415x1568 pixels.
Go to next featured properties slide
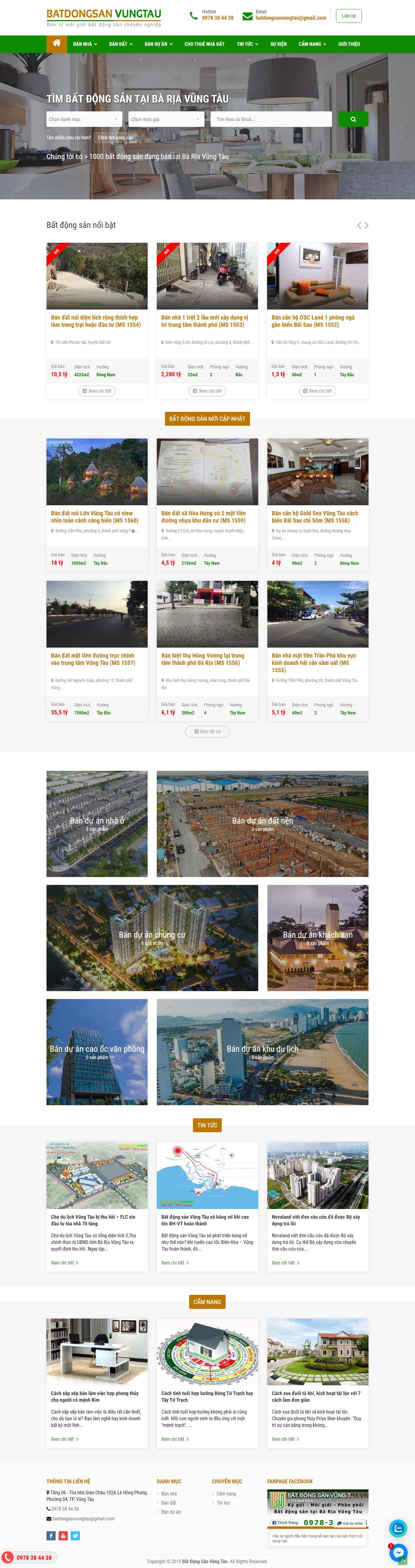pyautogui.click(x=366, y=225)
